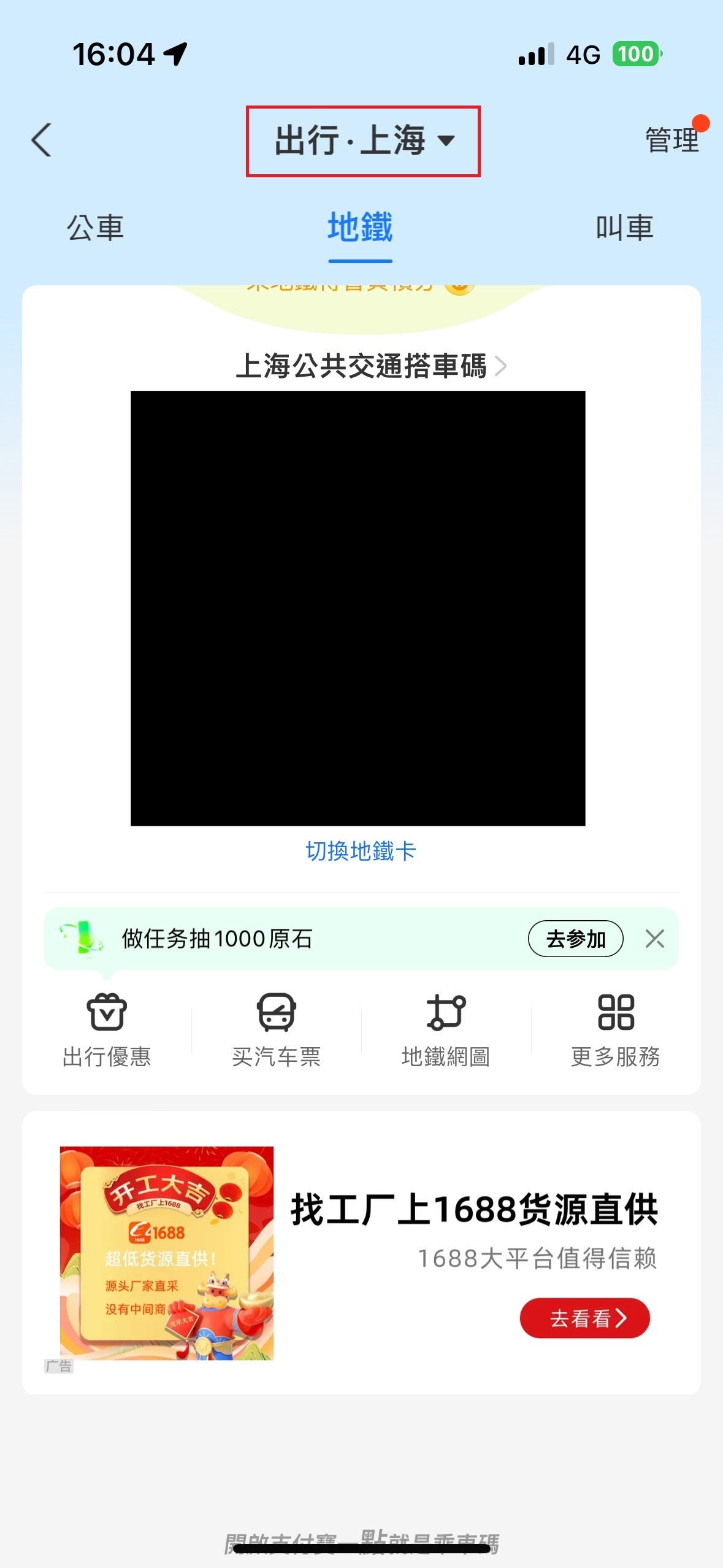Select the 地鐵 tab

coord(360,228)
